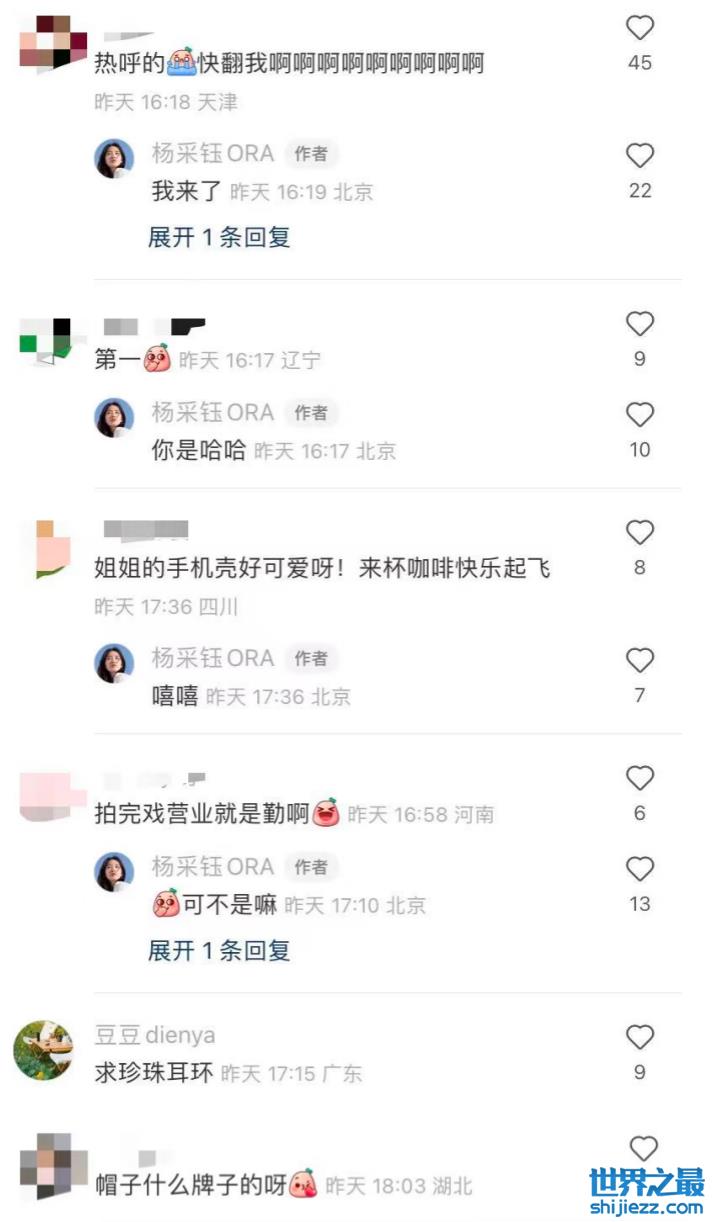Like the author's reply '可不是嘛'
This screenshot has height=1222, width=714.
pos(639,869)
